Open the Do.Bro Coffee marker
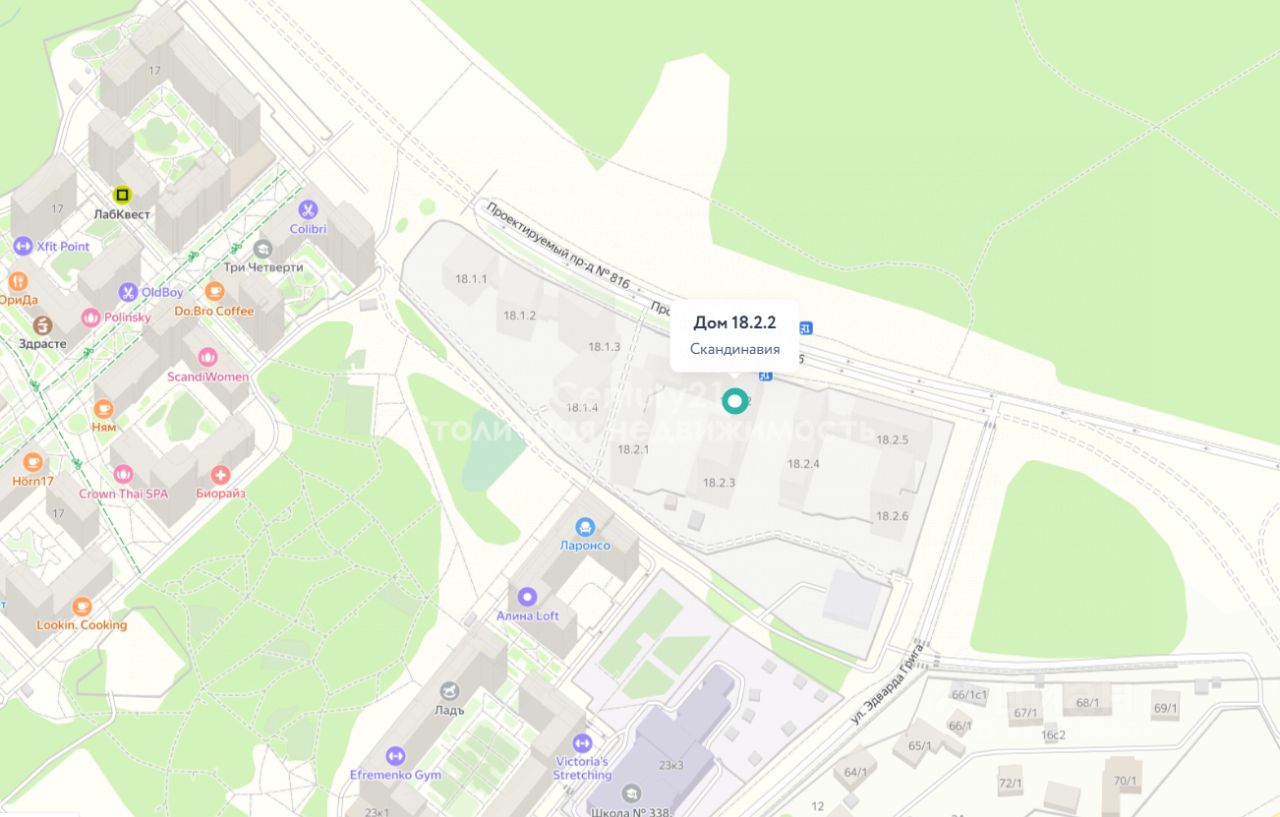 coord(214,291)
